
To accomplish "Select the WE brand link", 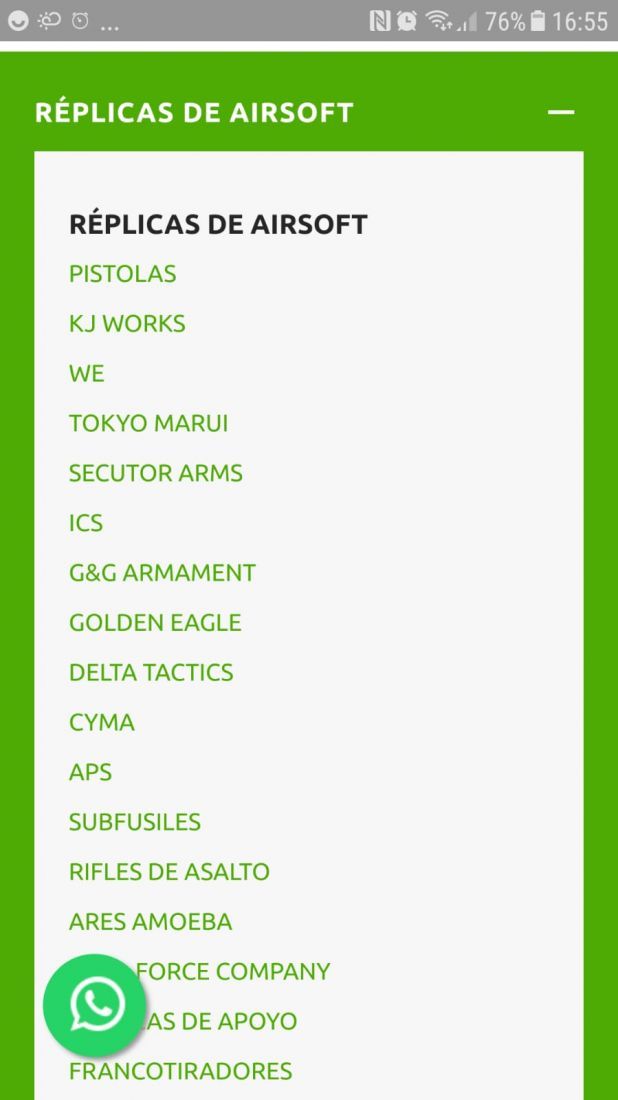I will click(x=86, y=373).
